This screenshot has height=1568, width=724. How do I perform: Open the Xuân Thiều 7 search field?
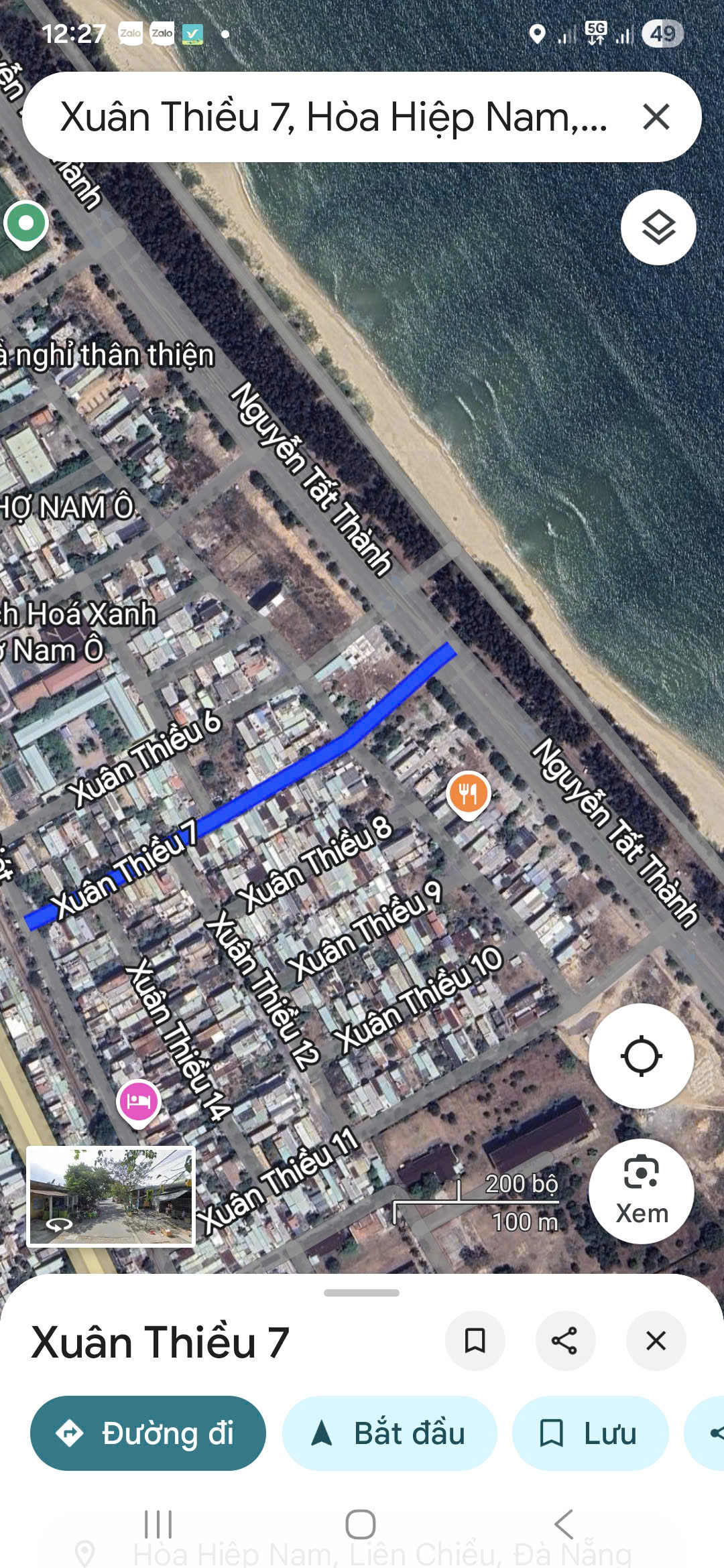click(x=333, y=117)
